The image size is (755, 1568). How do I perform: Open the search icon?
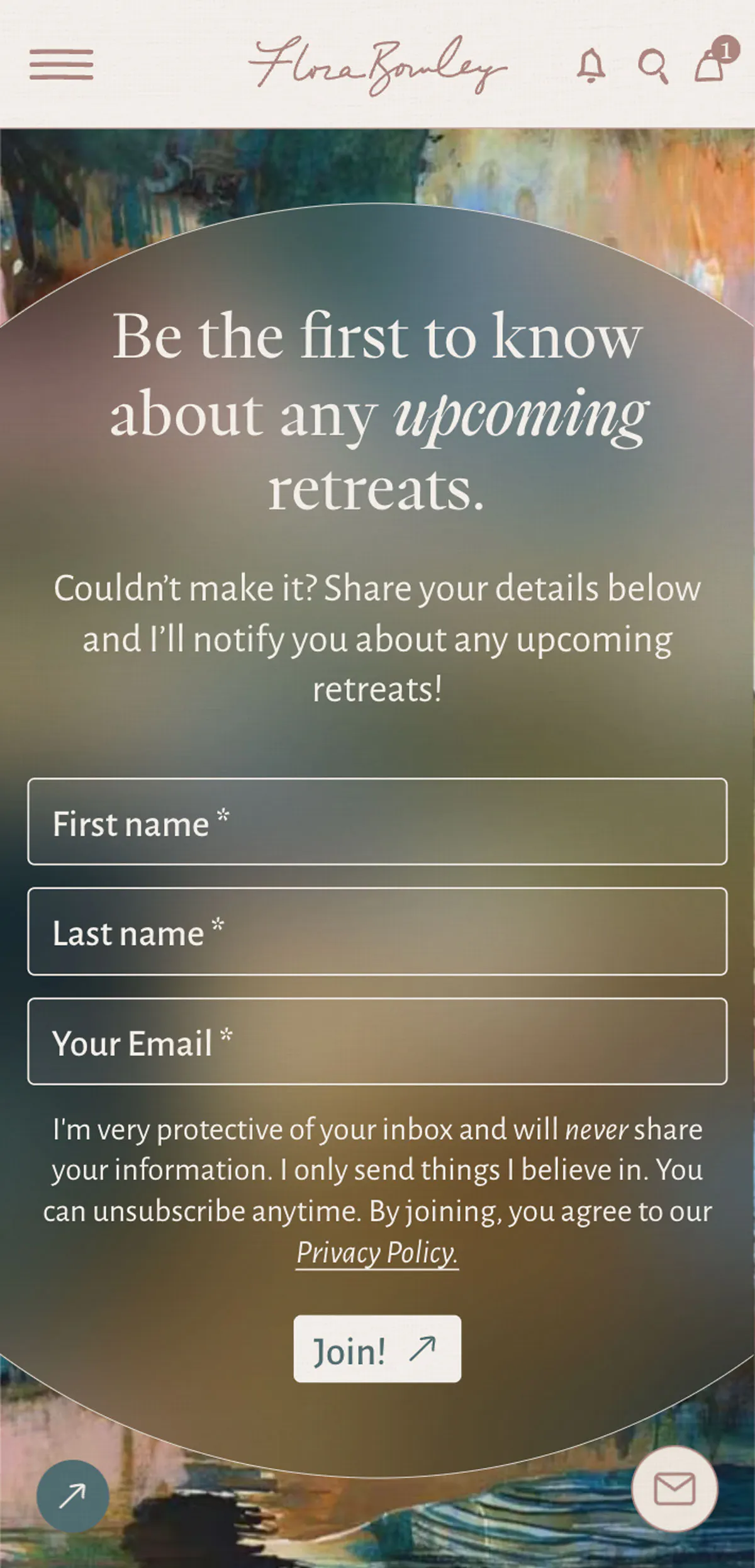[653, 66]
